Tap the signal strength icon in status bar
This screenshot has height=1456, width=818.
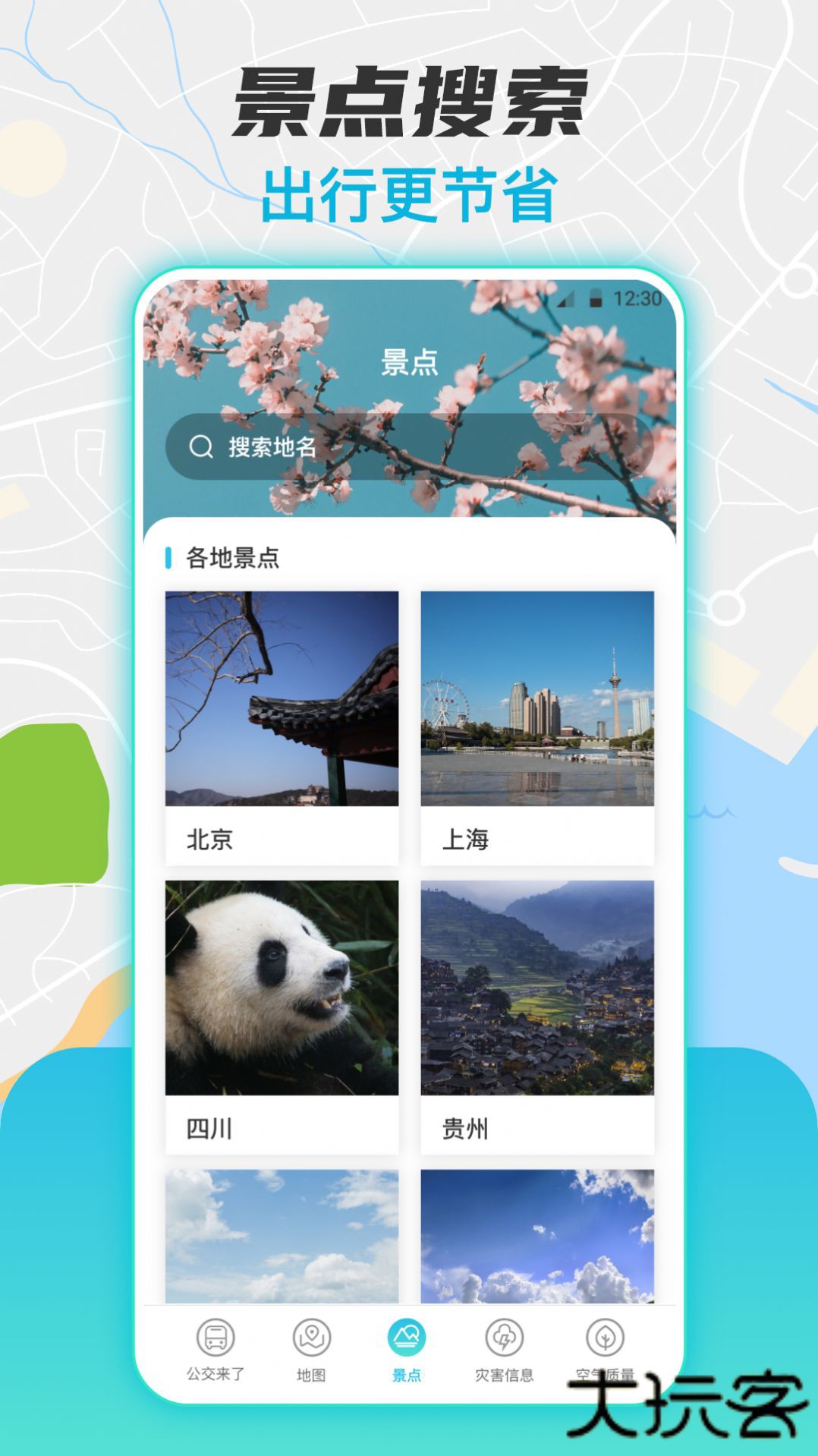pos(567,301)
